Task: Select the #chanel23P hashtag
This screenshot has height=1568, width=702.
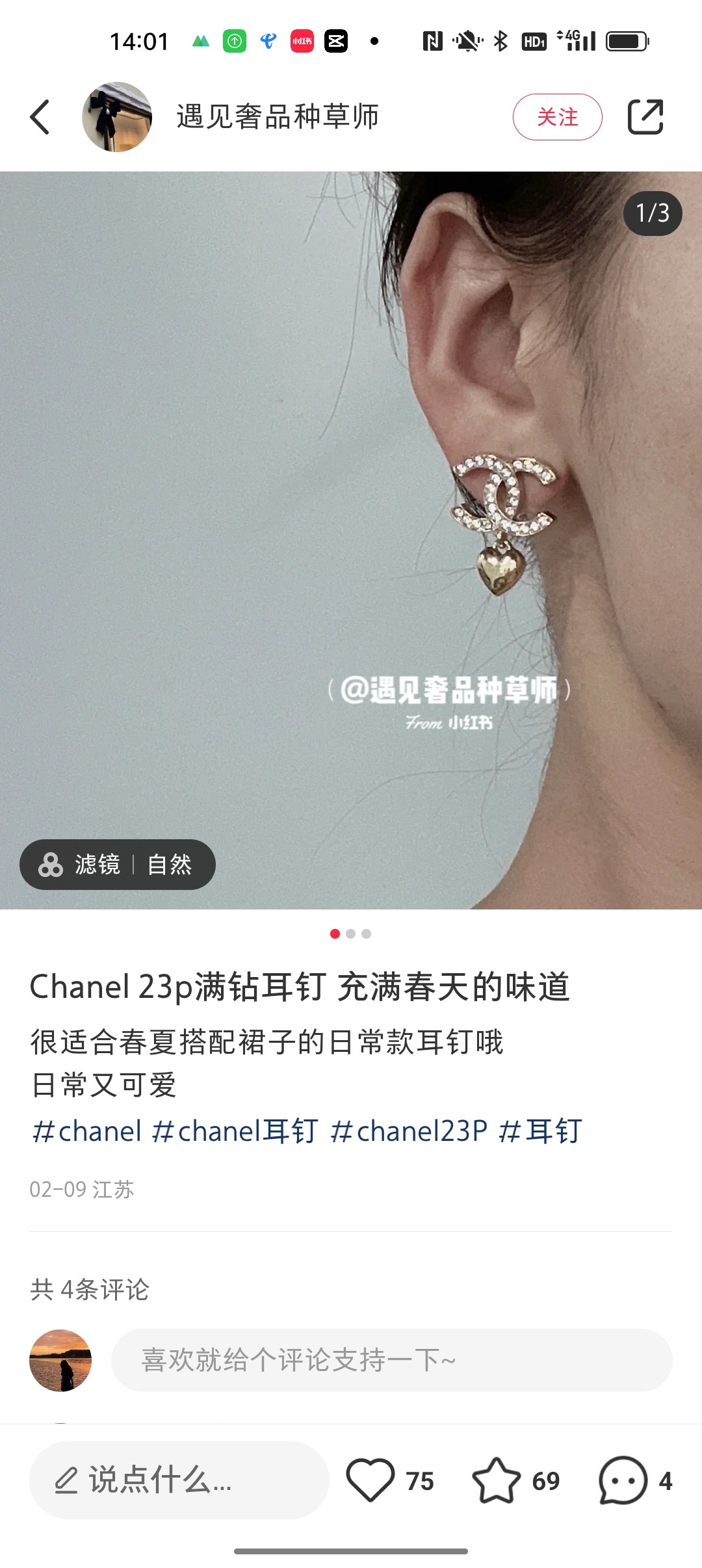Action: click(x=409, y=1131)
